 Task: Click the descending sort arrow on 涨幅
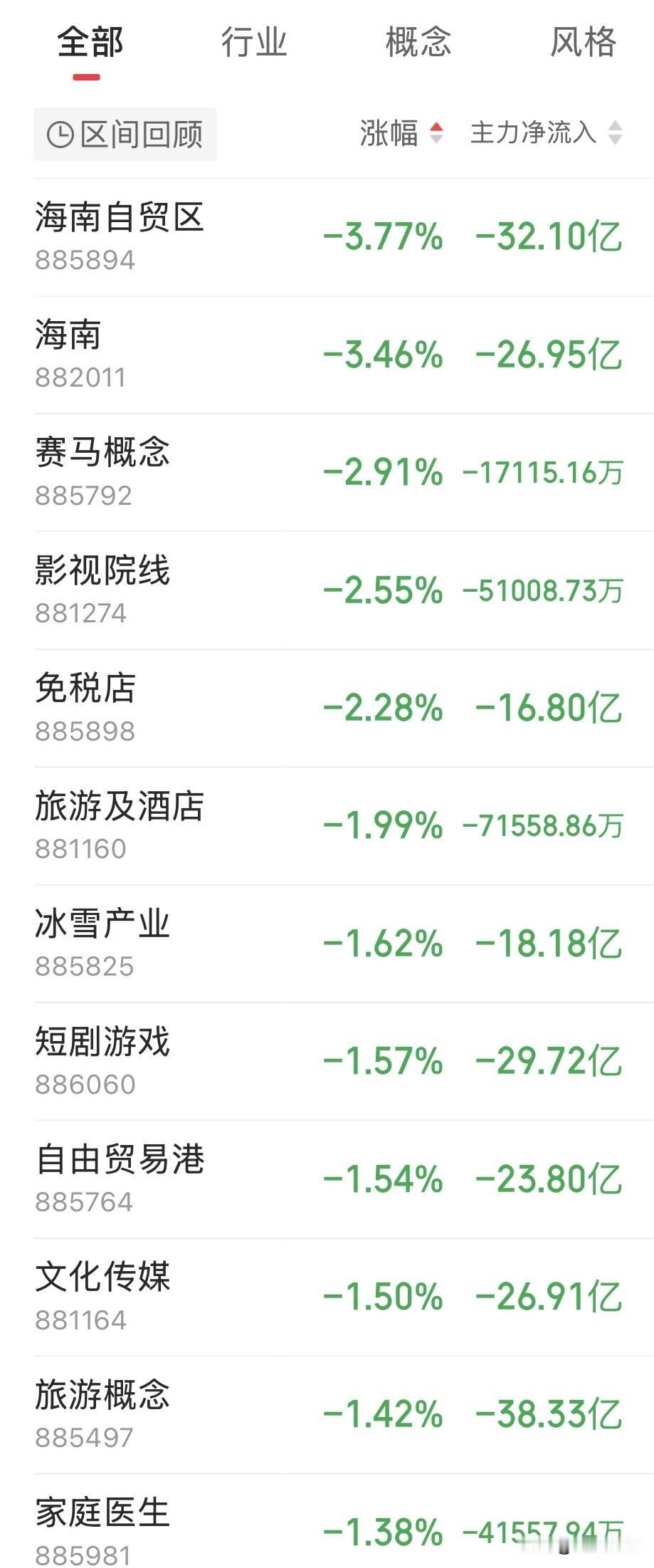tap(436, 139)
